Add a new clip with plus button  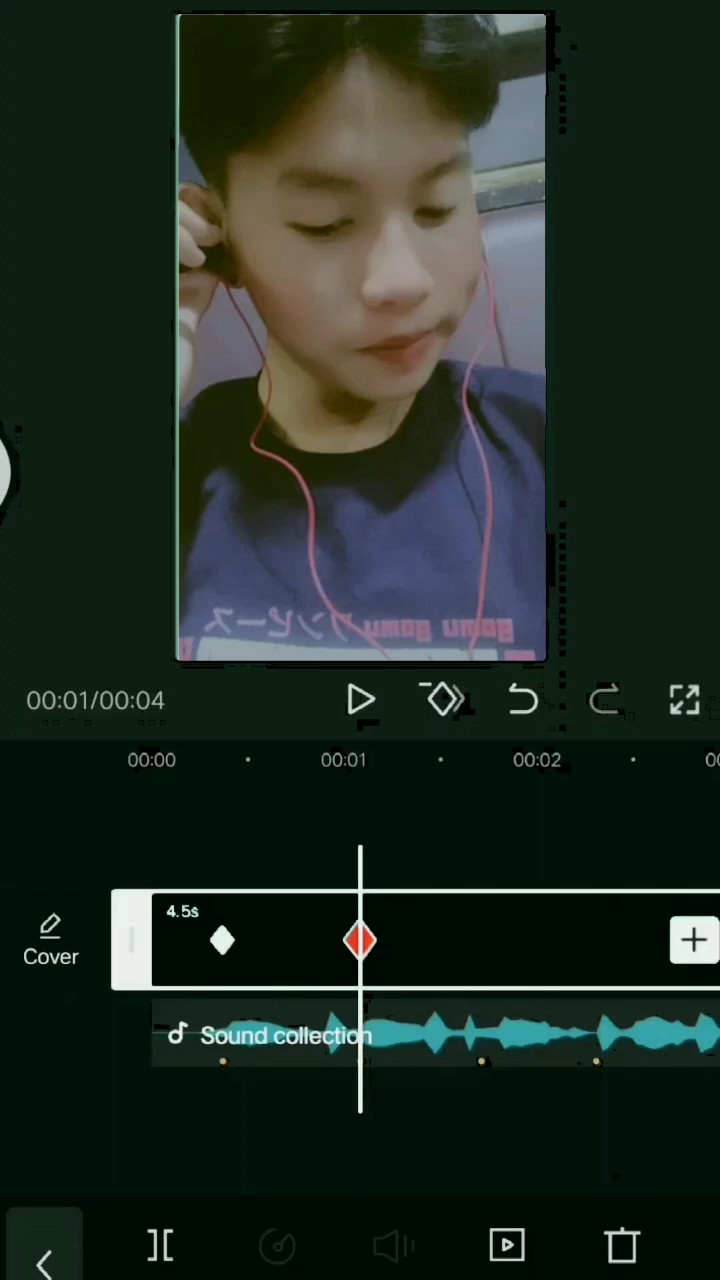point(693,940)
